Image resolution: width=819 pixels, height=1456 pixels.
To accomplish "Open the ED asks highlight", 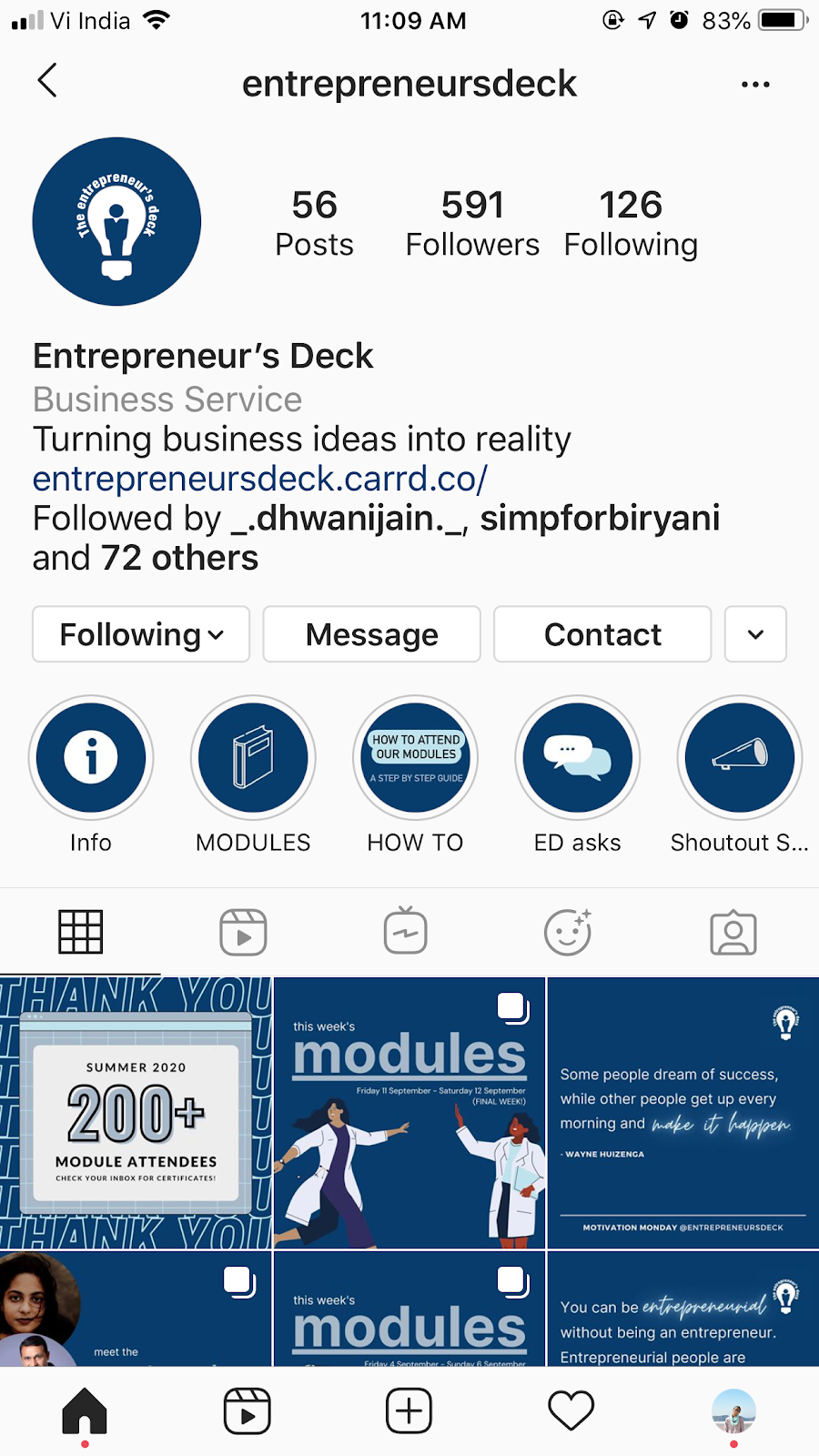I will pyautogui.click(x=578, y=758).
